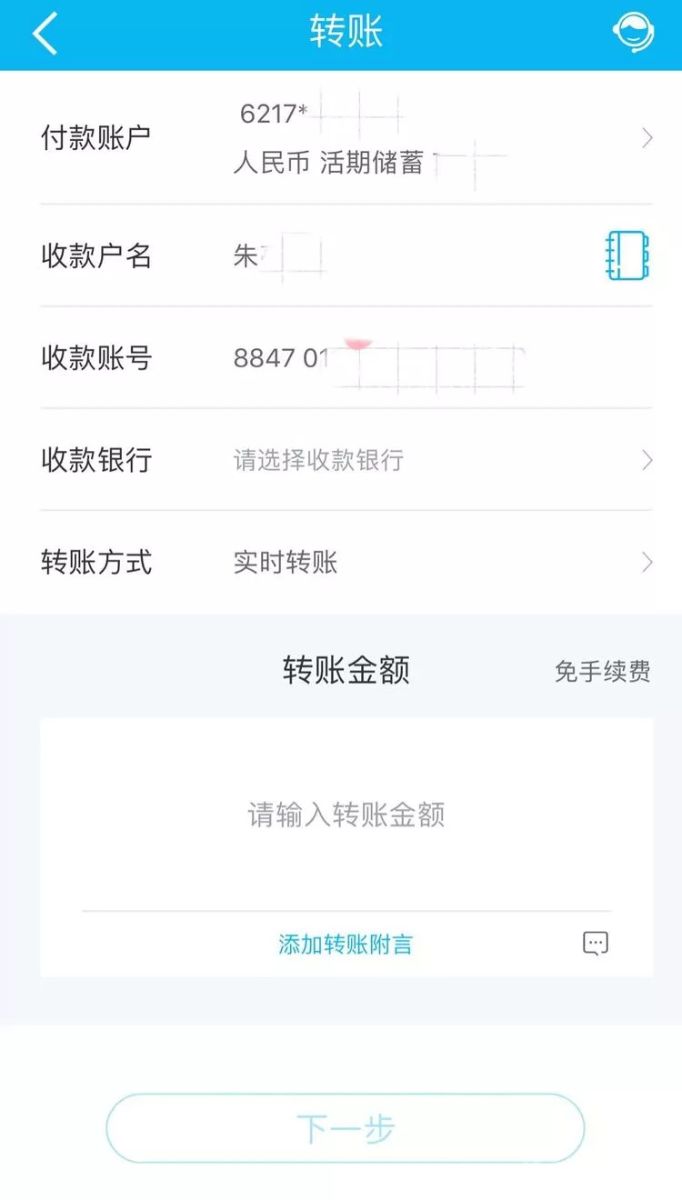682x1200 pixels.
Task: Focus the 请输入转账金额 amount field
Action: point(346,815)
